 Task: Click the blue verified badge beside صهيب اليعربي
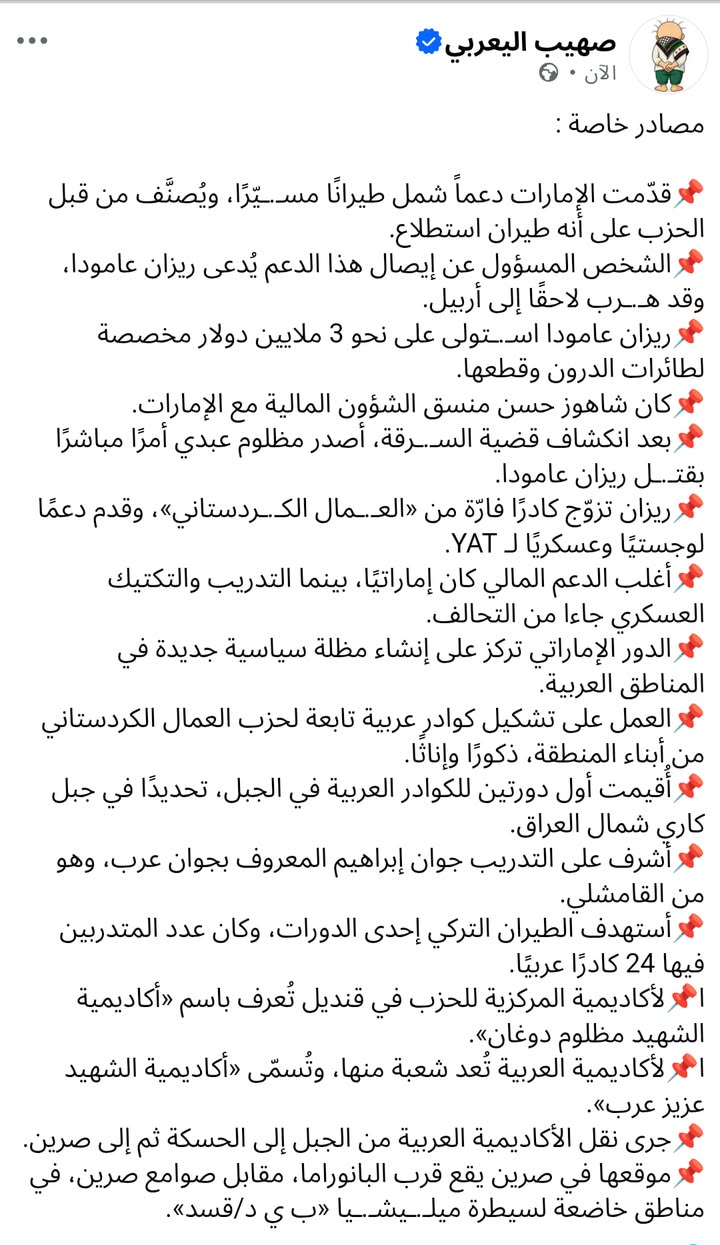point(429,41)
